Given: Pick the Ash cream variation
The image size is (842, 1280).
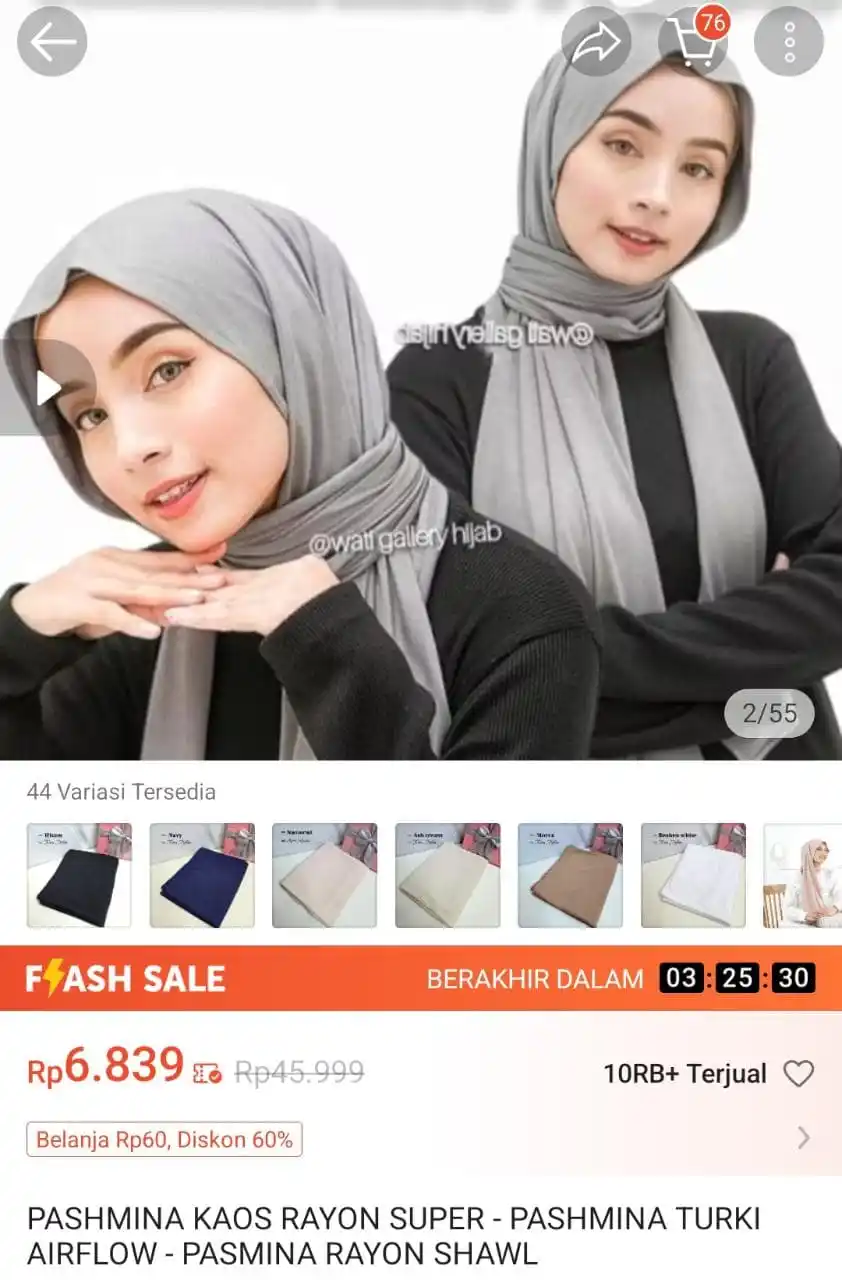Looking at the screenshot, I should [447, 875].
